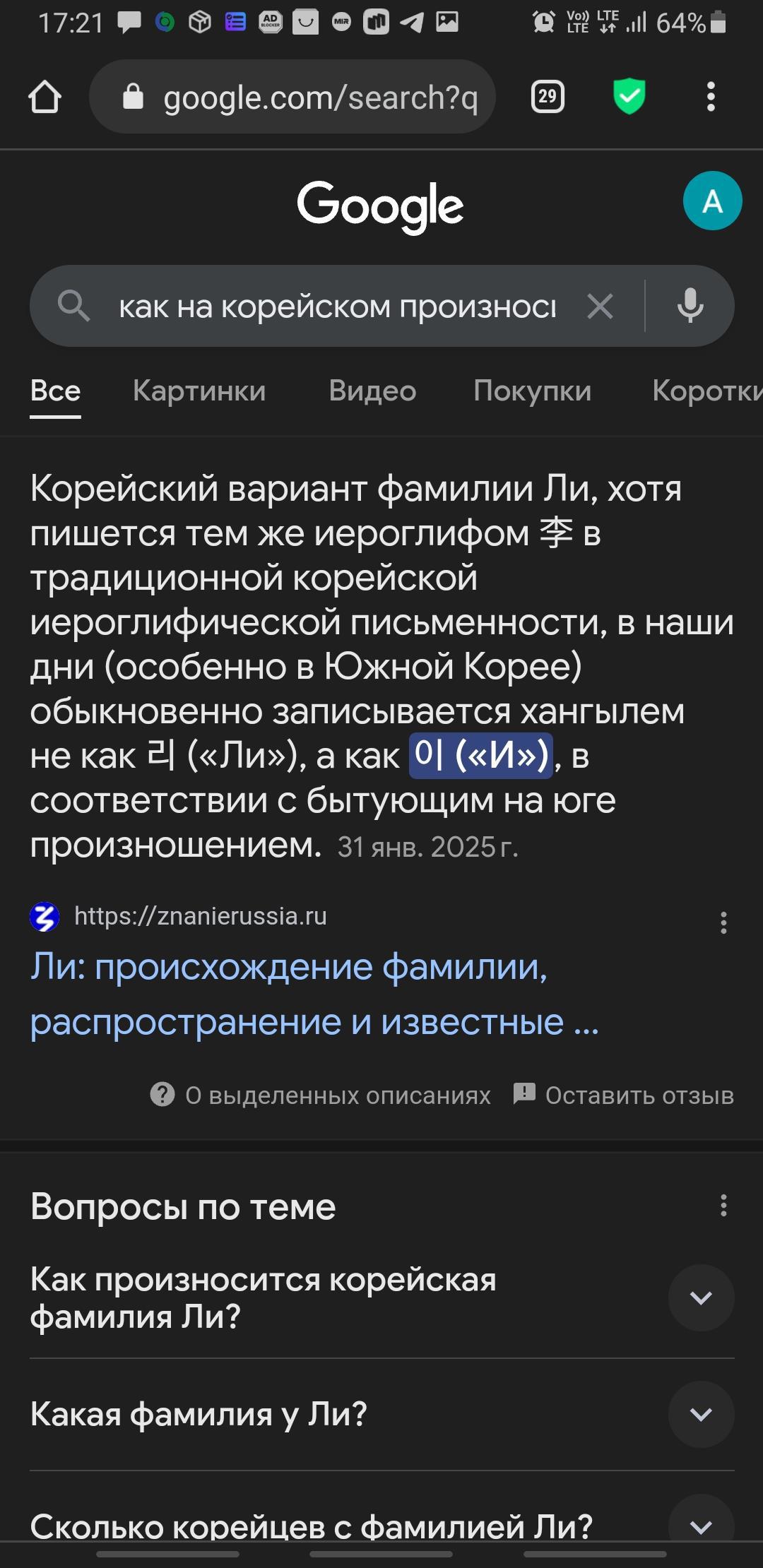
Task: Switch to the Покупки tab
Action: pyautogui.click(x=532, y=391)
